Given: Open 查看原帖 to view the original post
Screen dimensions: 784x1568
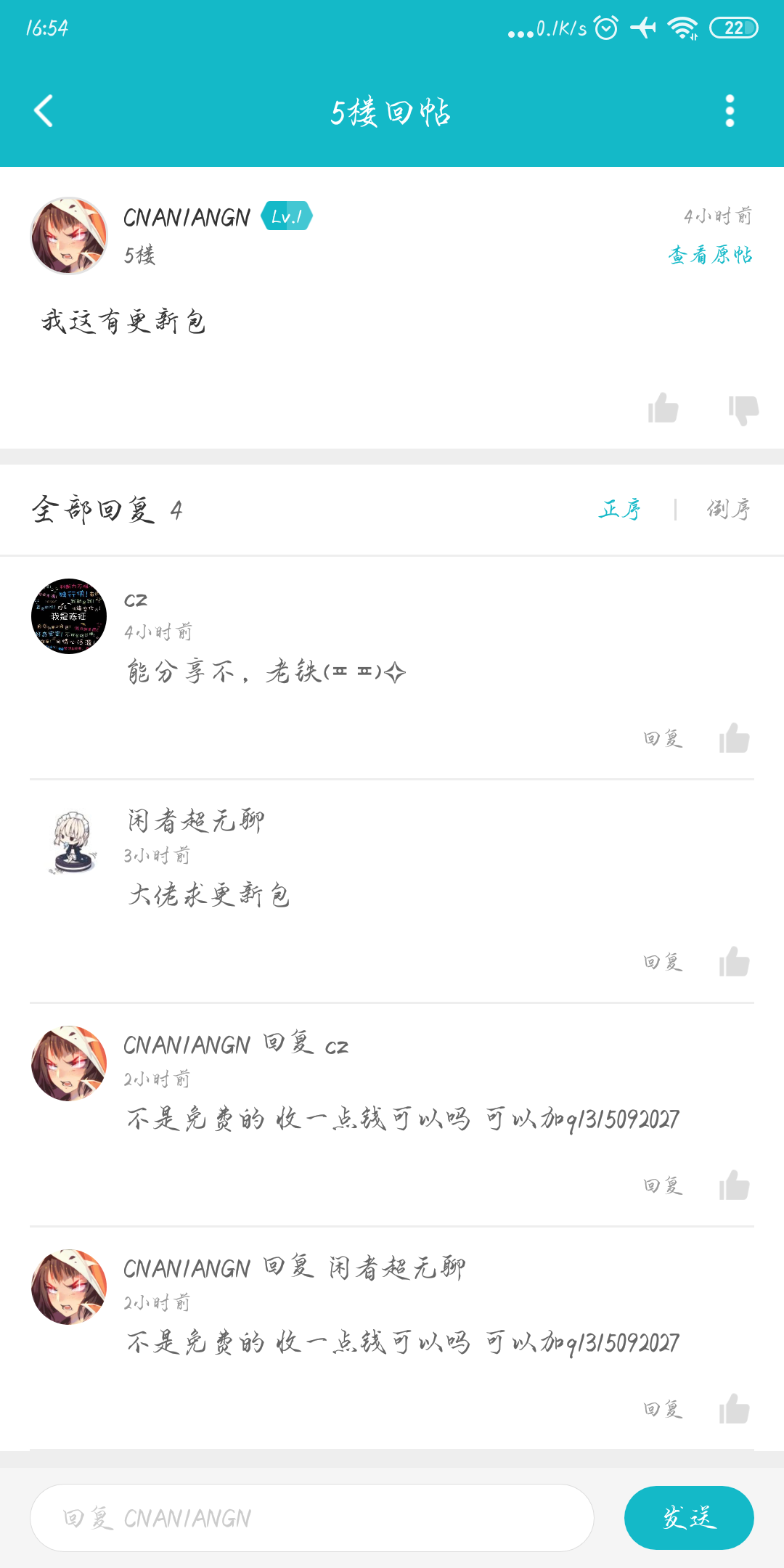Looking at the screenshot, I should coord(710,255).
